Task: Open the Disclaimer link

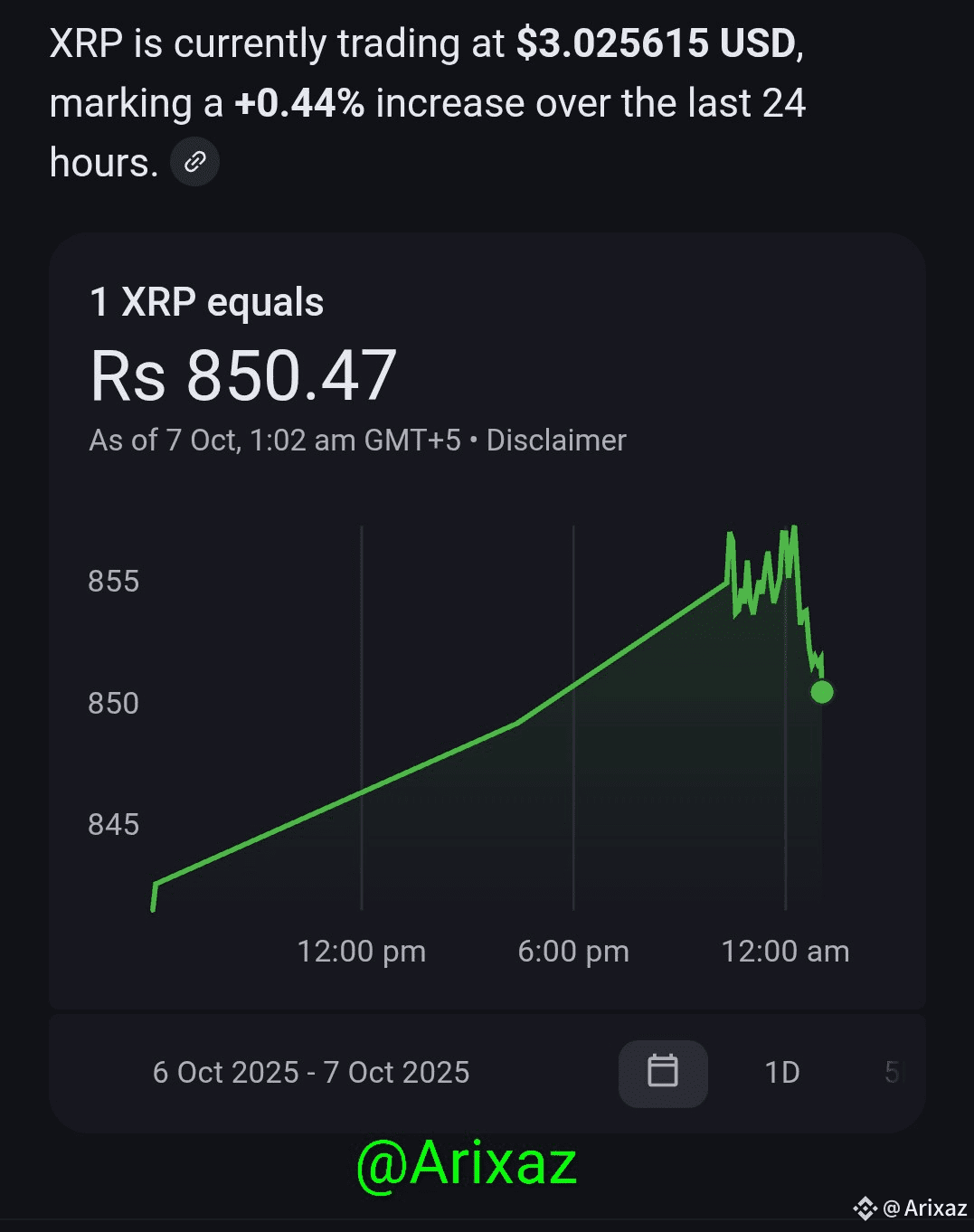Action: [555, 441]
